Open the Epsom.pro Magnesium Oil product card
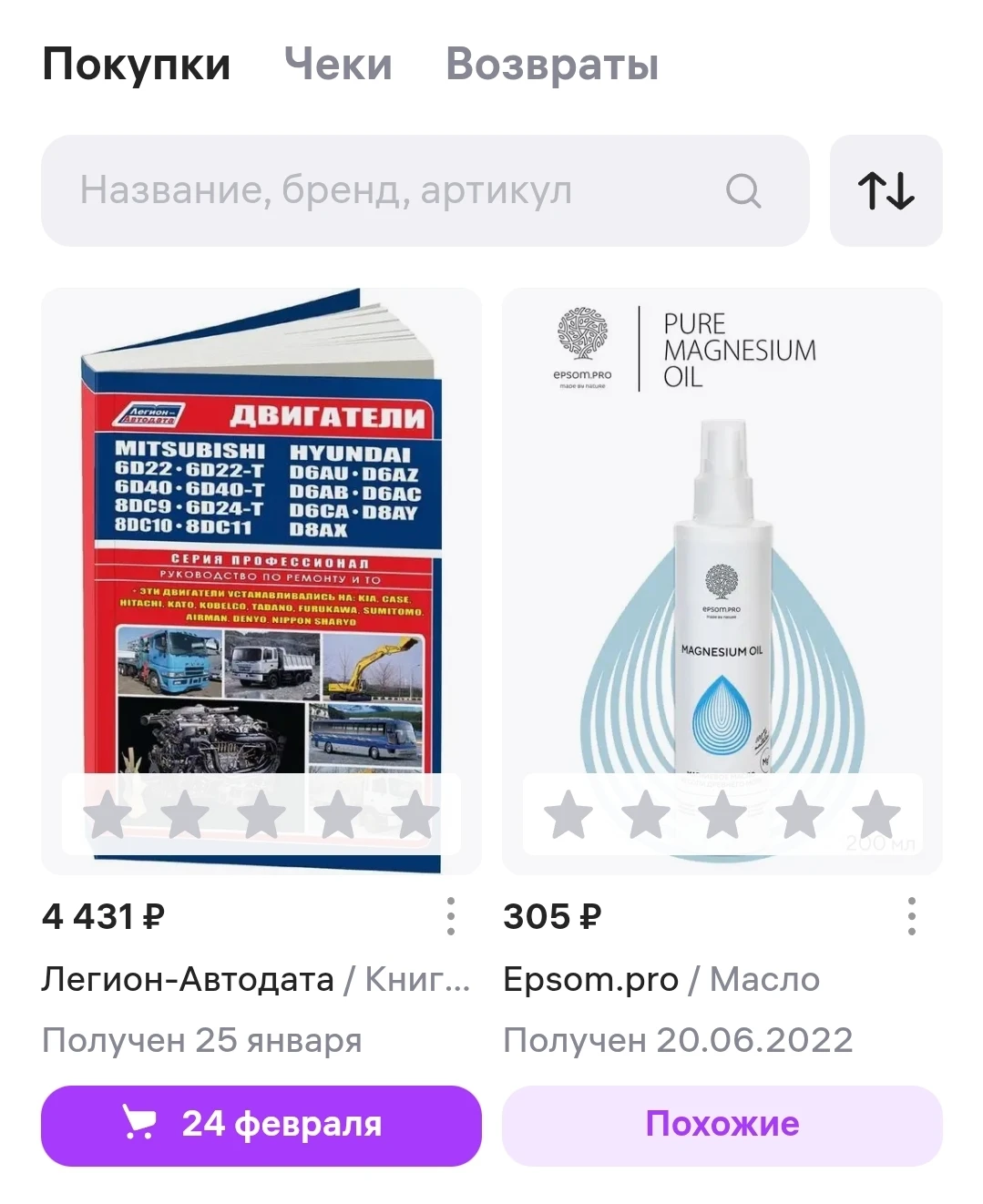This screenshot has height=1204, width=983. click(722, 546)
